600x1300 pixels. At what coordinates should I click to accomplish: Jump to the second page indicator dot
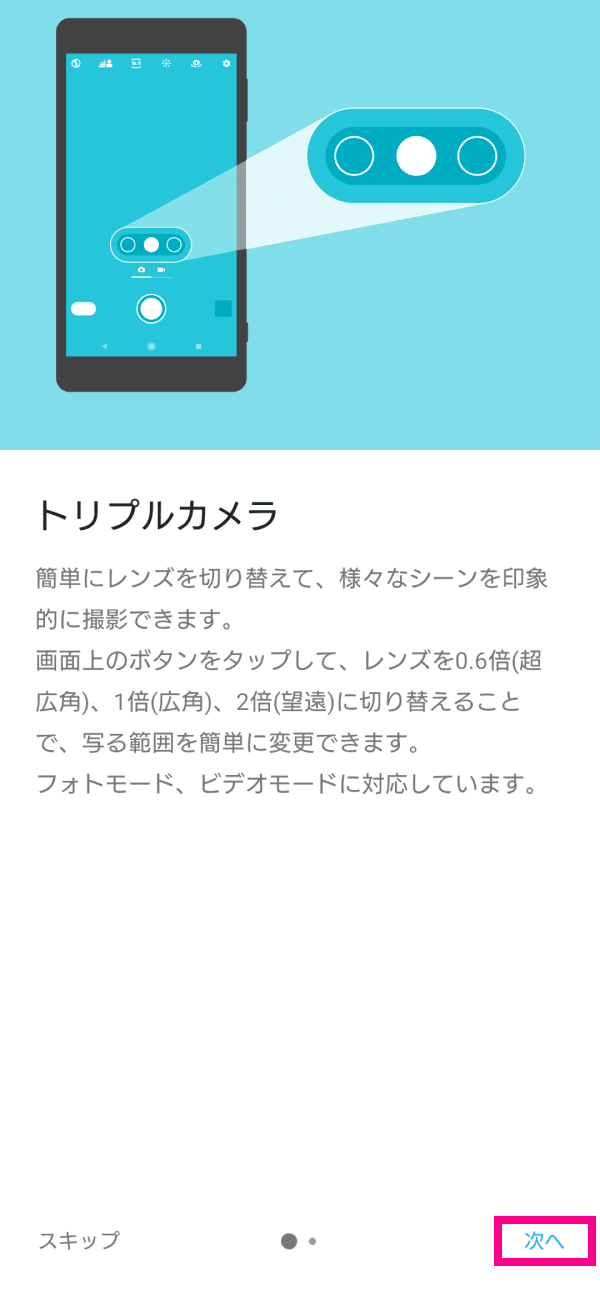pos(313,1241)
